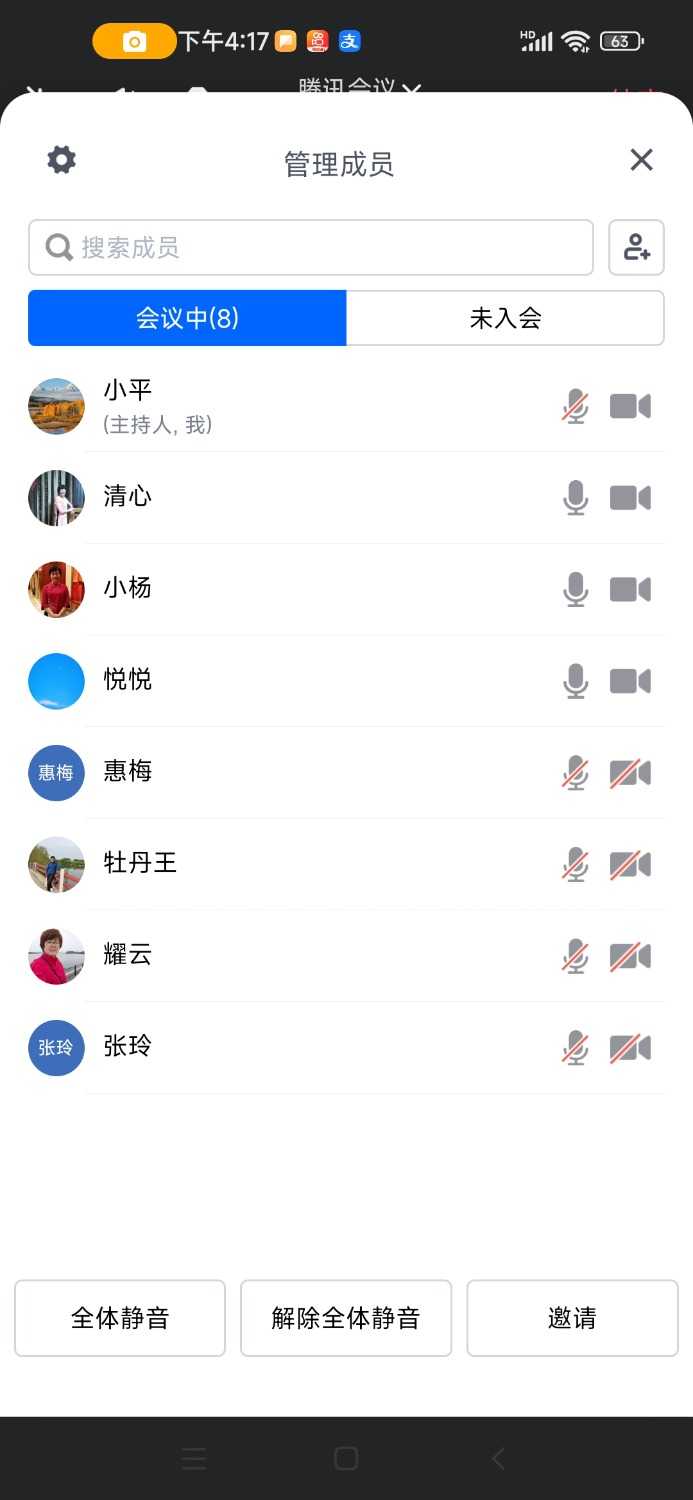Tap the 搜索成员 search field

(310, 248)
